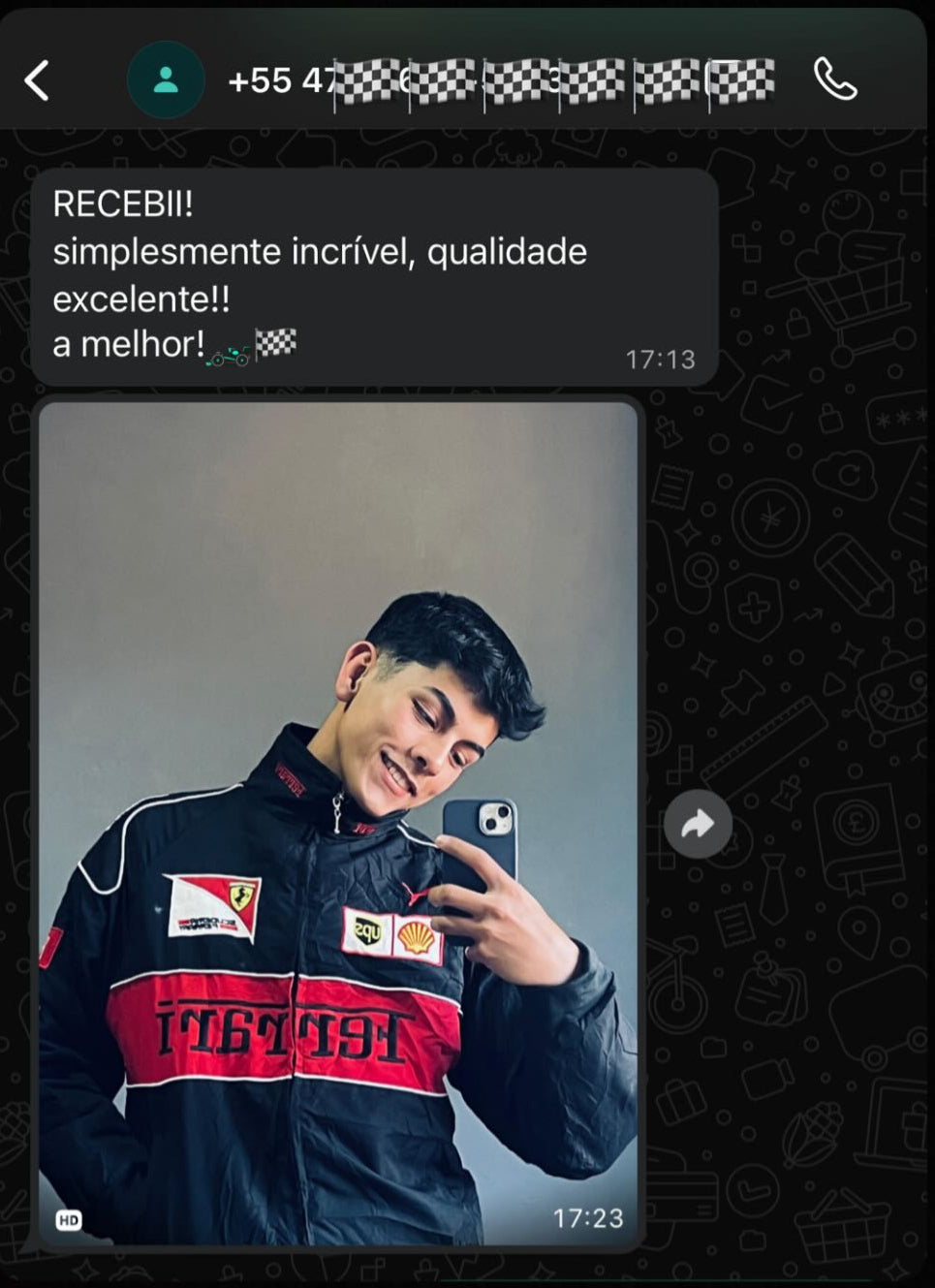Start a voice call with this contact
The height and width of the screenshot is (1288, 935).
[x=834, y=79]
